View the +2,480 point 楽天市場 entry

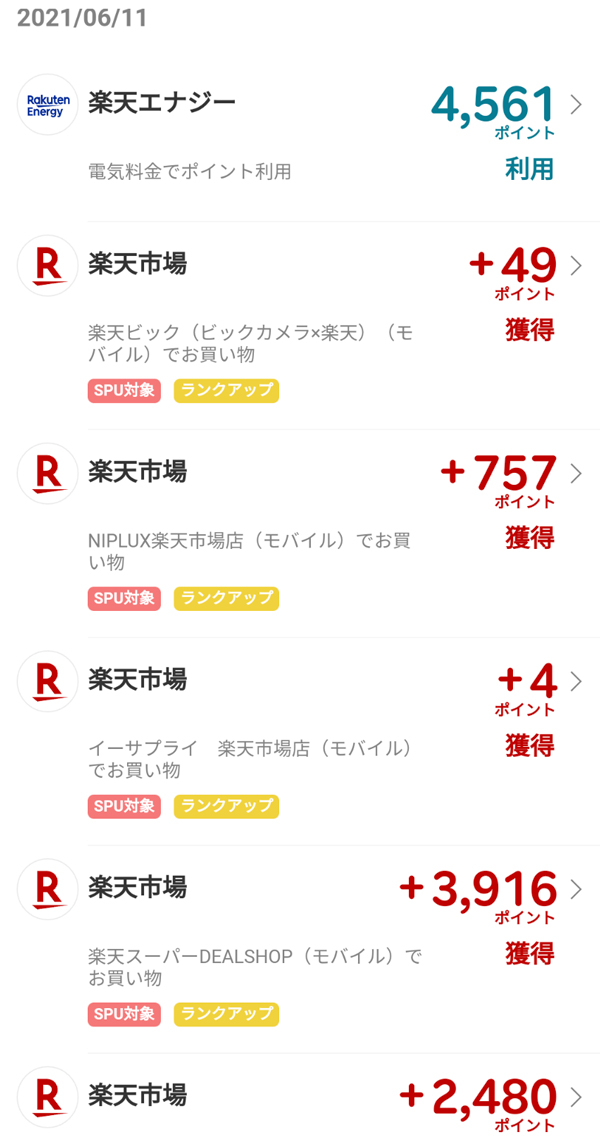pyautogui.click(x=300, y=1098)
